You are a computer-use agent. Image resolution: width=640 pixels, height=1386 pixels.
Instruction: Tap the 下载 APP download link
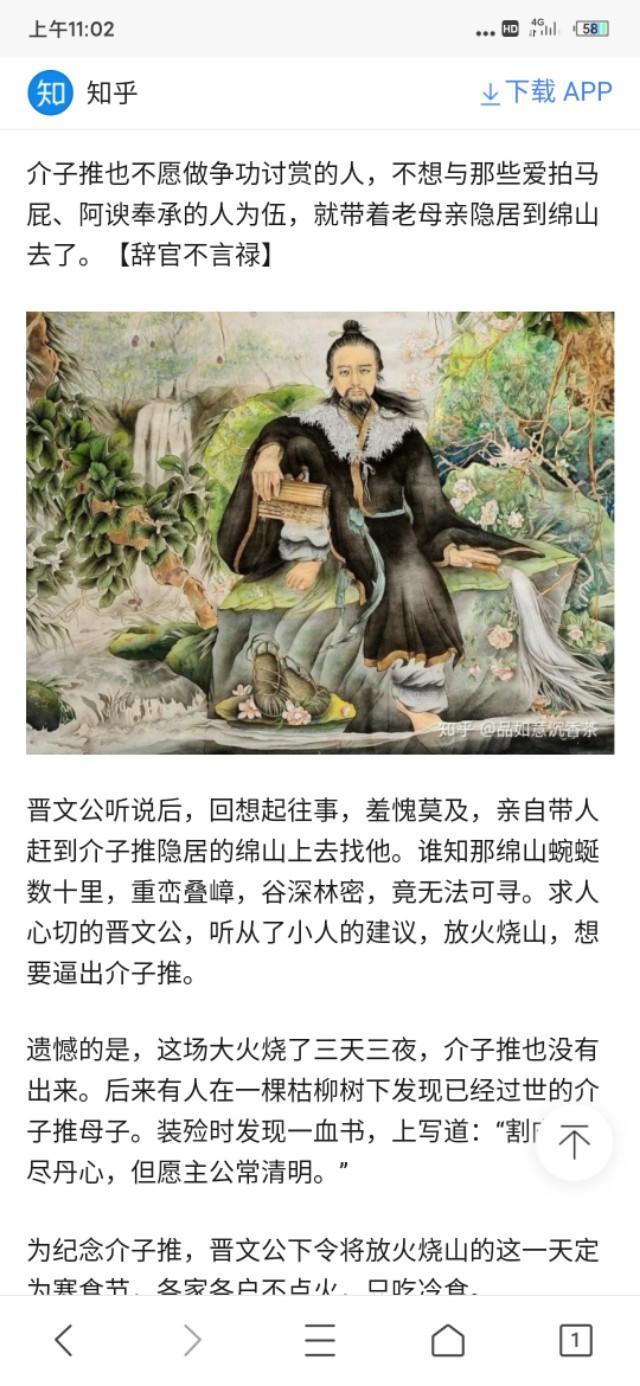[x=546, y=92]
